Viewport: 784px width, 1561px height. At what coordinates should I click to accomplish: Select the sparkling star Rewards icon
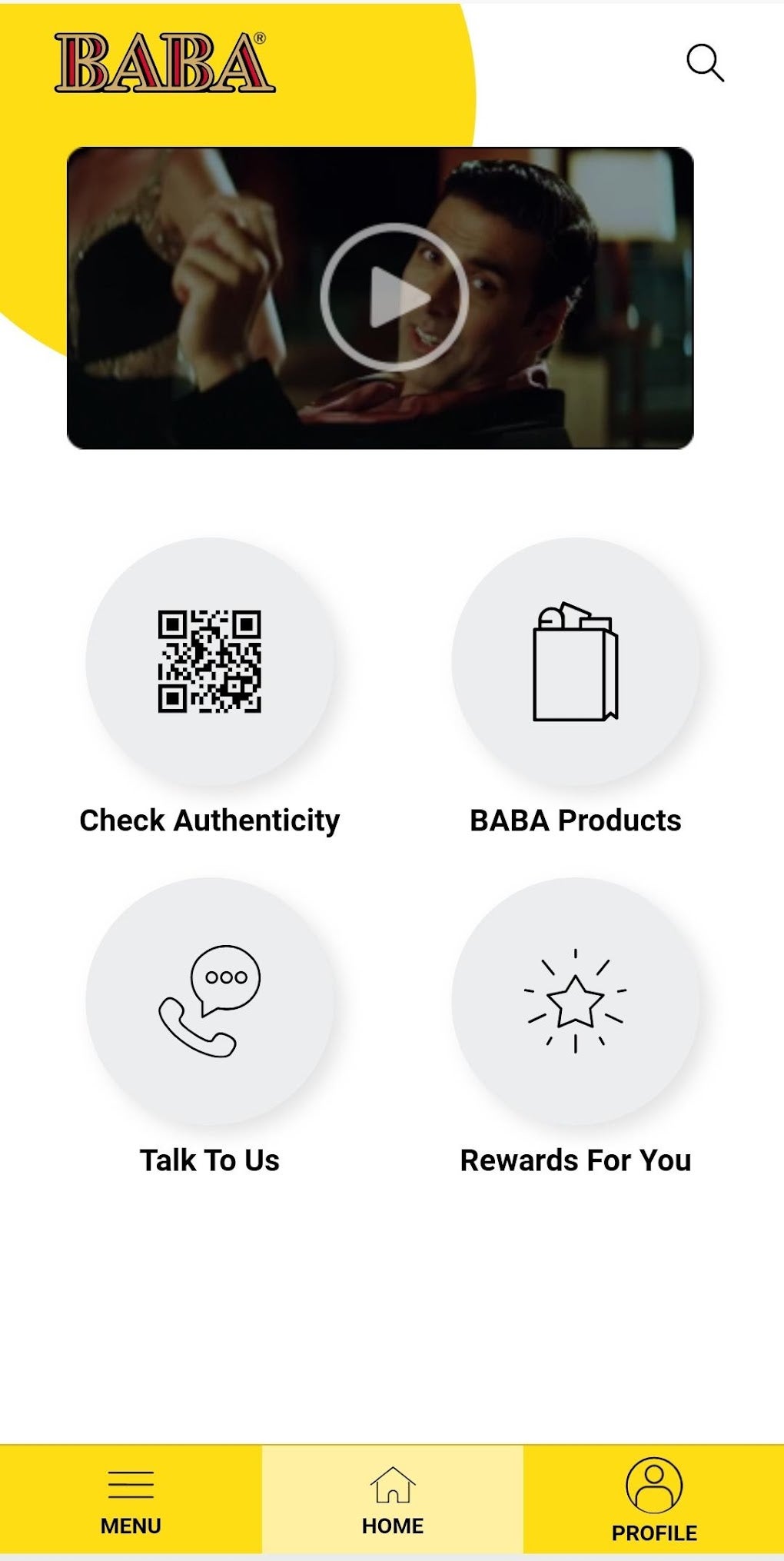(573, 1003)
